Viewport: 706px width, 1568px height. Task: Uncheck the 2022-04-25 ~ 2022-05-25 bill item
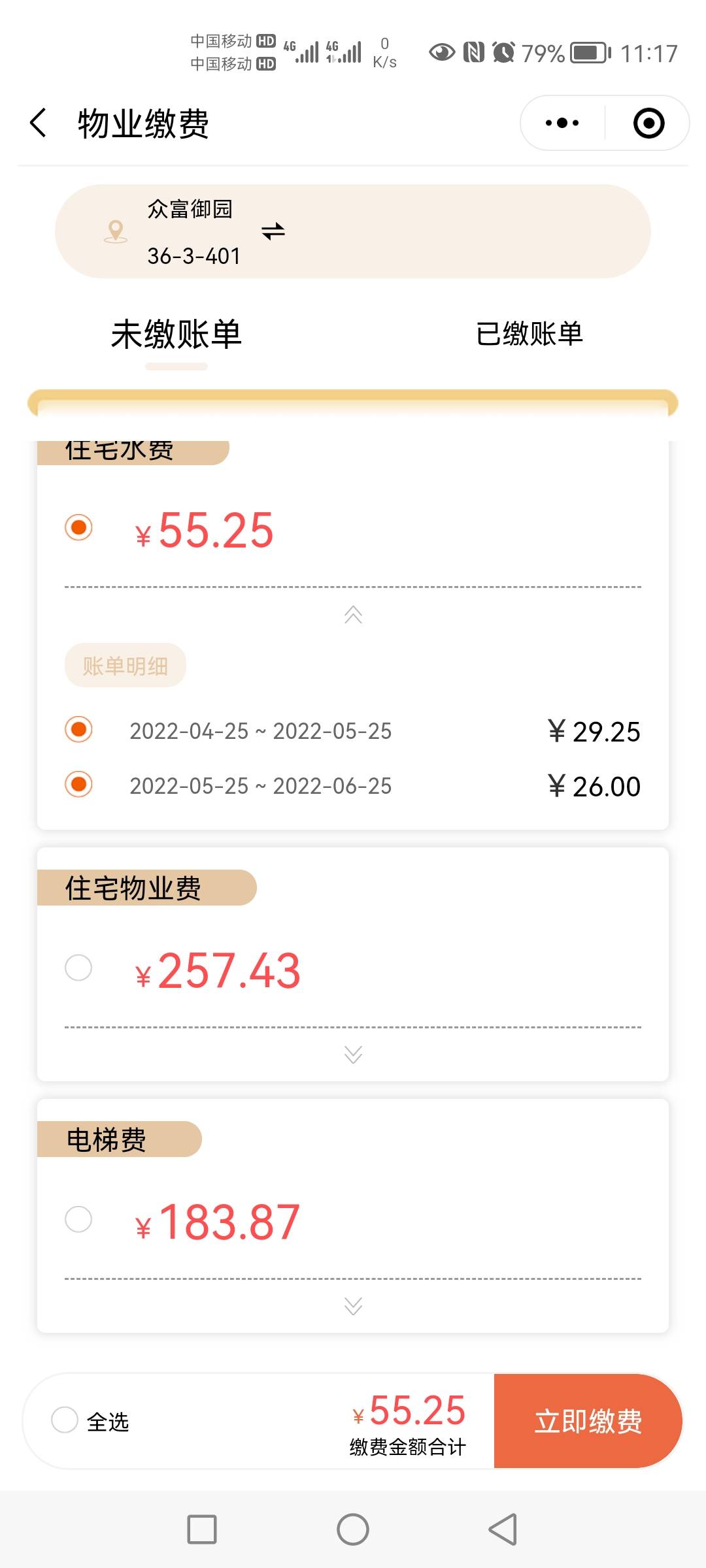point(78,729)
